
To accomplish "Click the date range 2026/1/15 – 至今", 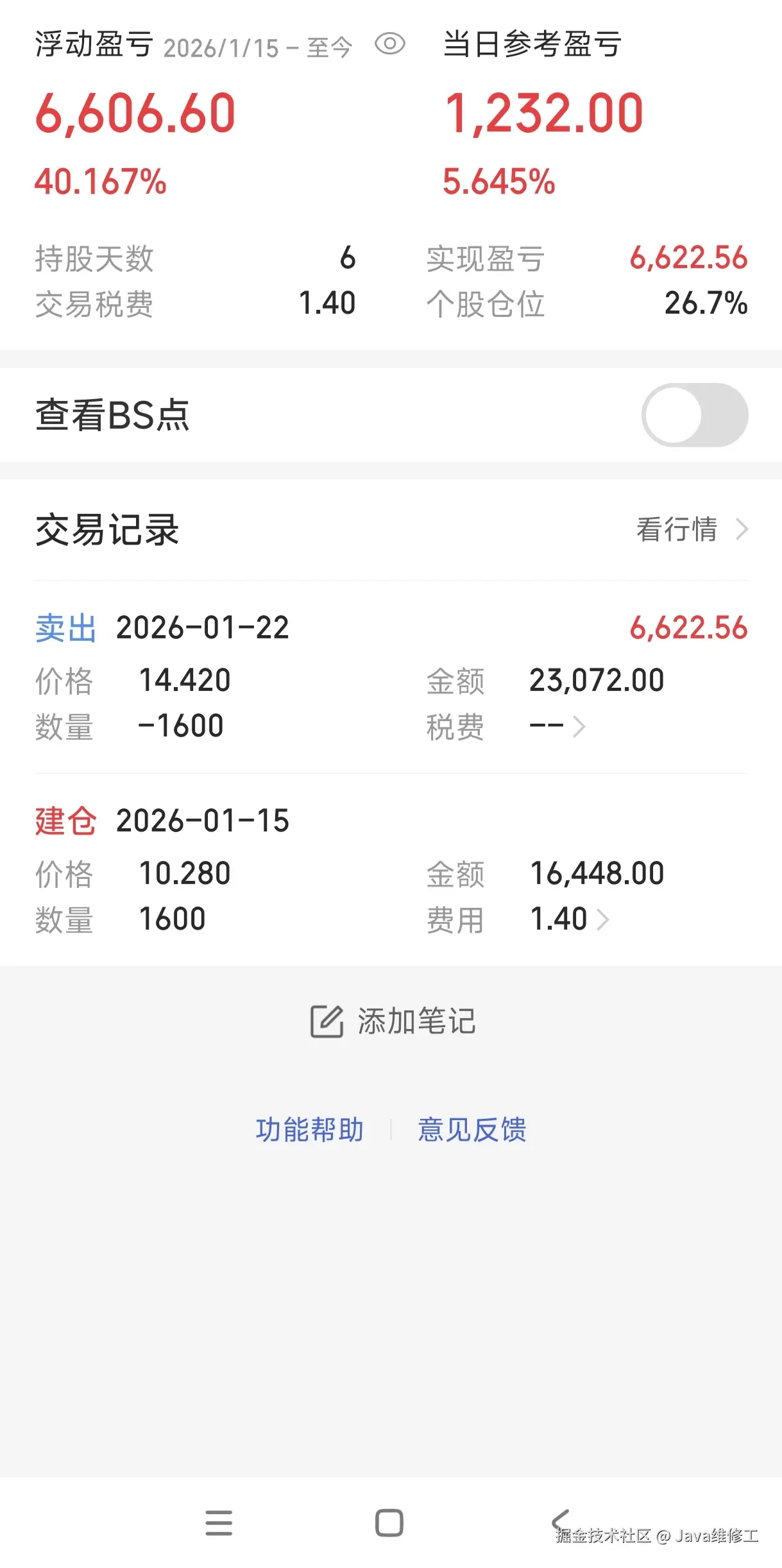I will tap(257, 46).
